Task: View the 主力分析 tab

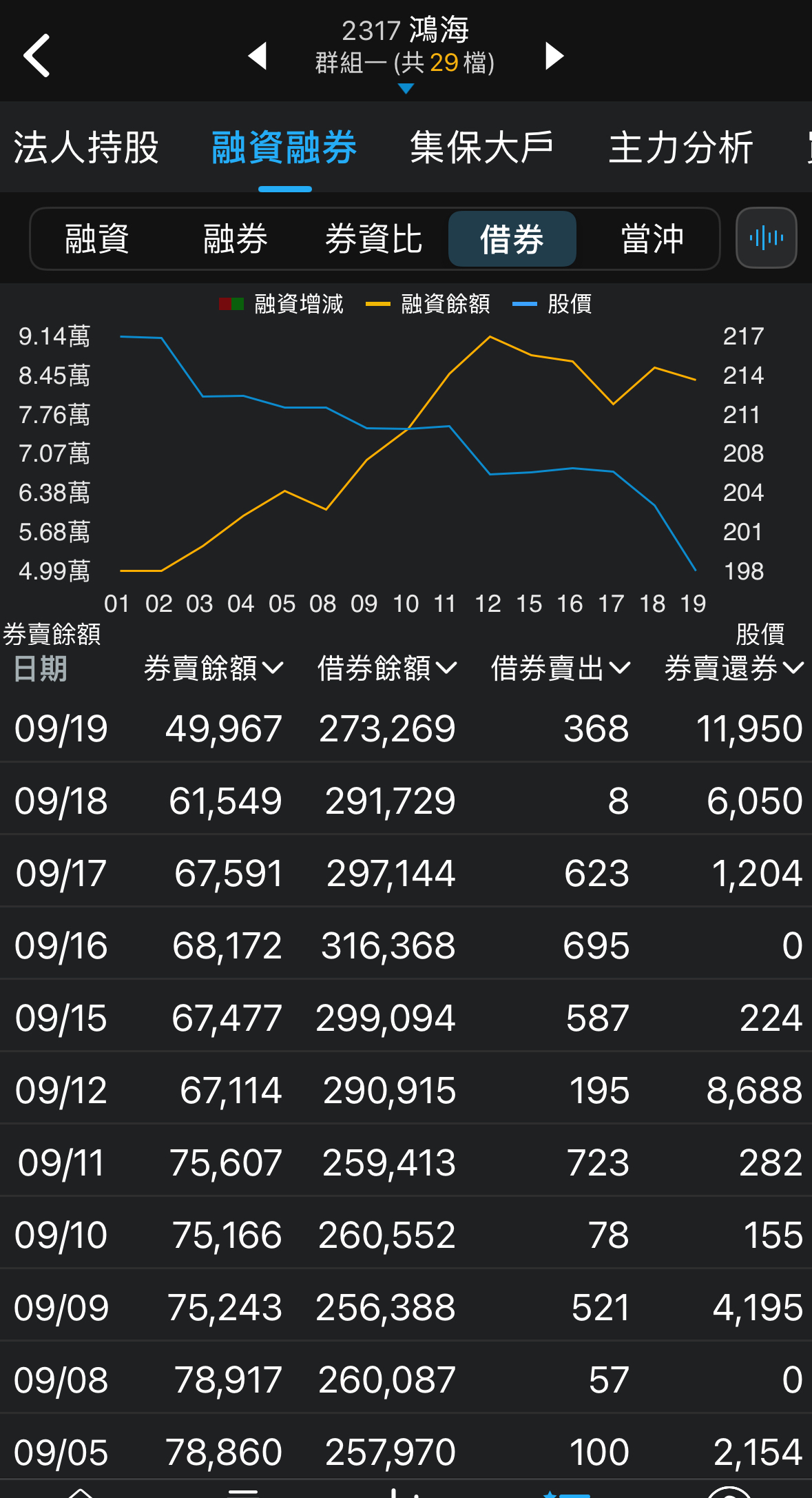Action: click(x=680, y=147)
